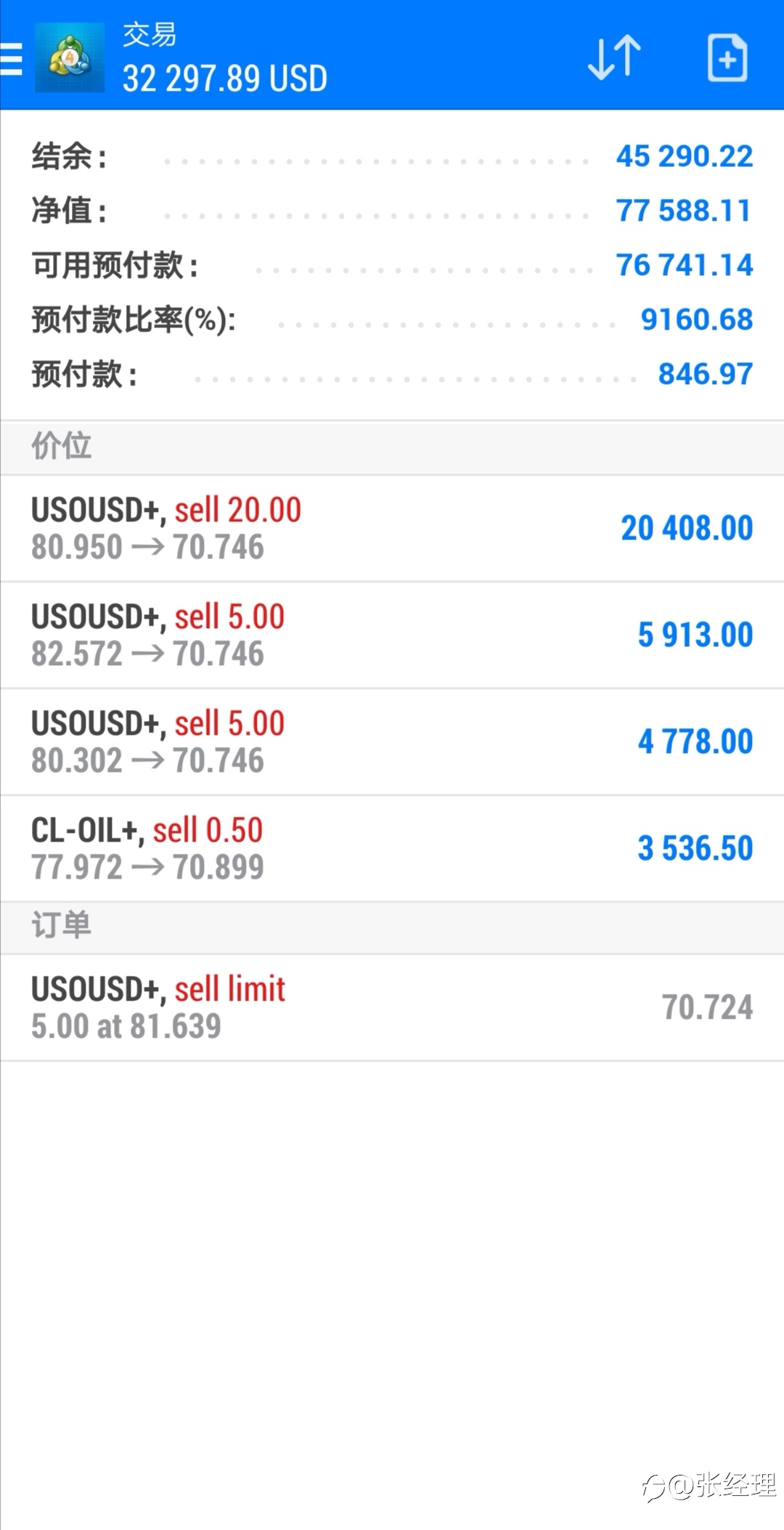Create a new order with plus icon
Viewport: 784px width, 1530px height.
coord(727,57)
